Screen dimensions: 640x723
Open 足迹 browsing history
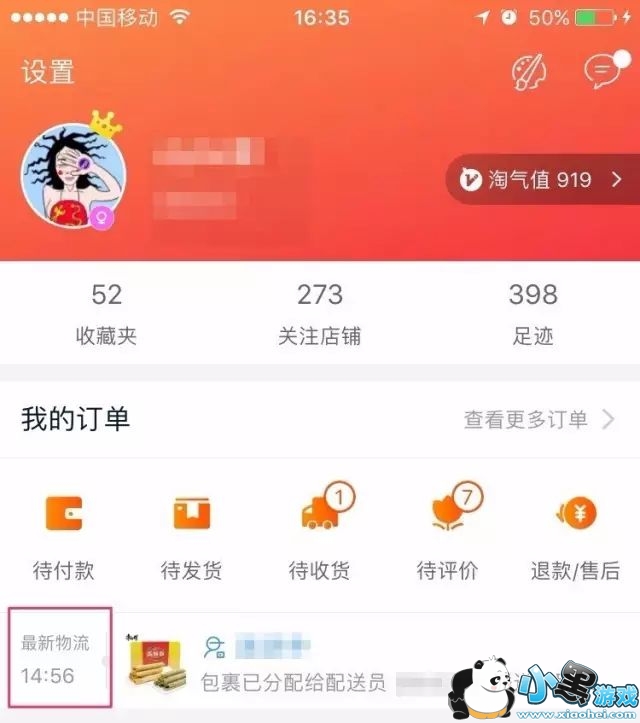point(533,313)
